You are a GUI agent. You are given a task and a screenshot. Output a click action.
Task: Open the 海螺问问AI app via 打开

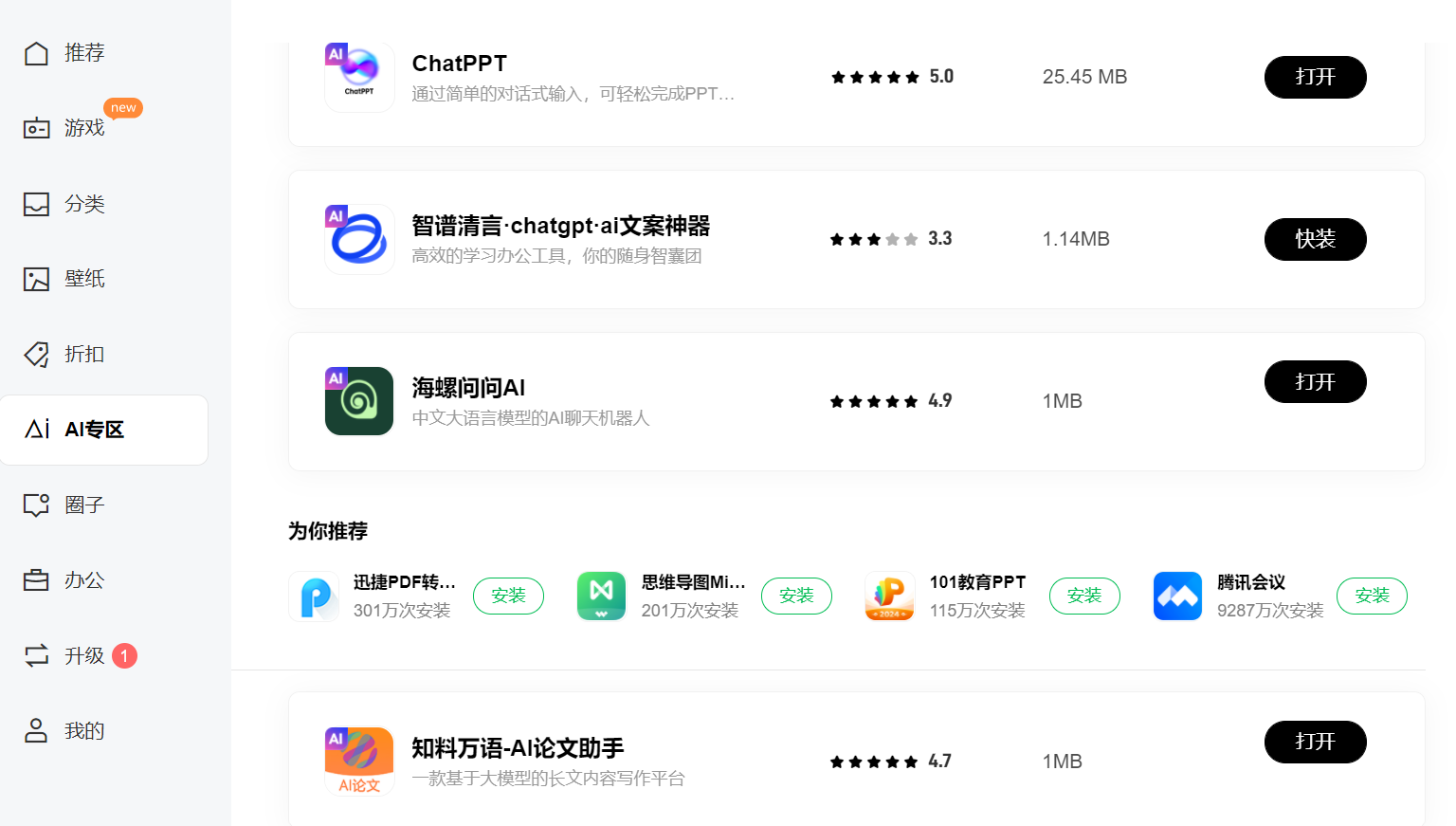(1315, 382)
